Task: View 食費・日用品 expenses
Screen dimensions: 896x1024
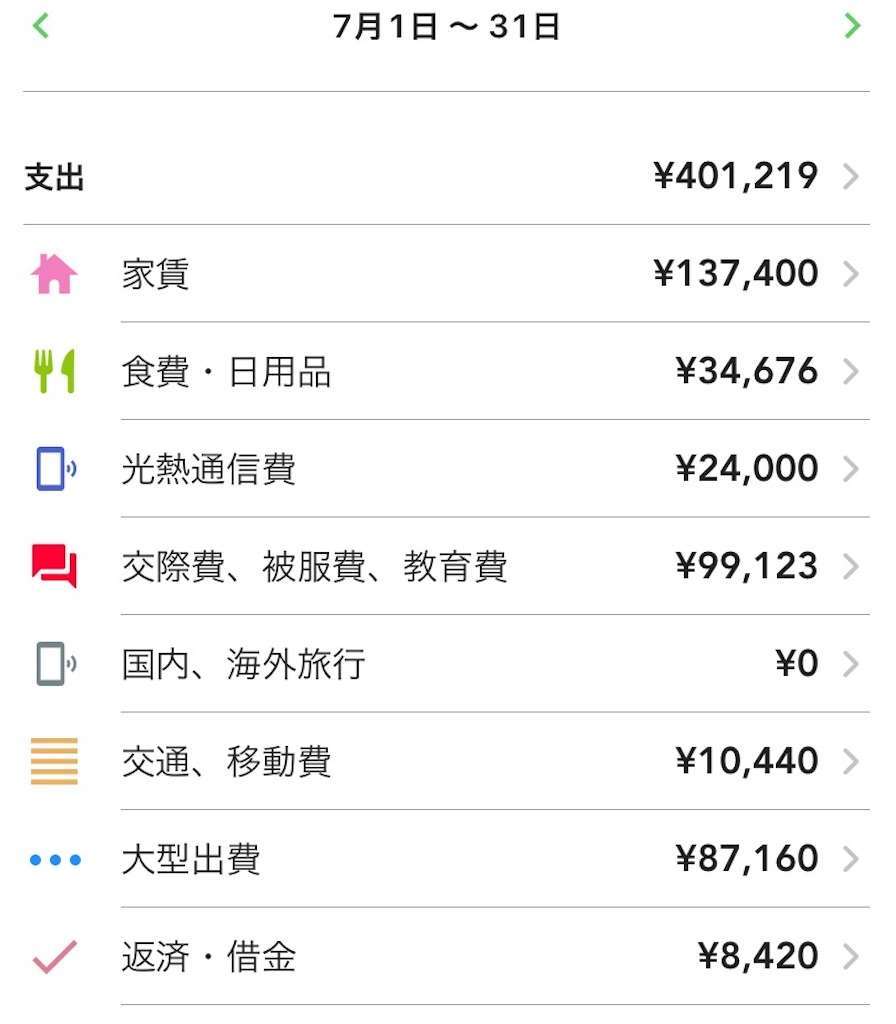Action: pos(446,372)
